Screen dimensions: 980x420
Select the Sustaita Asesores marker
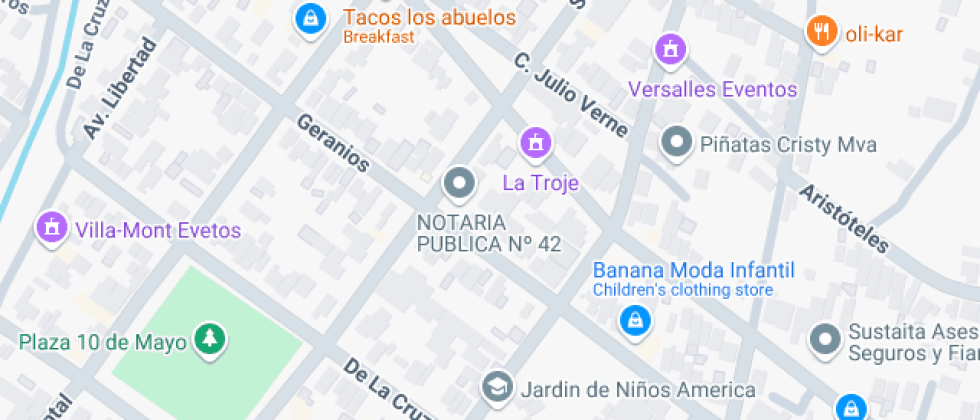click(x=826, y=339)
